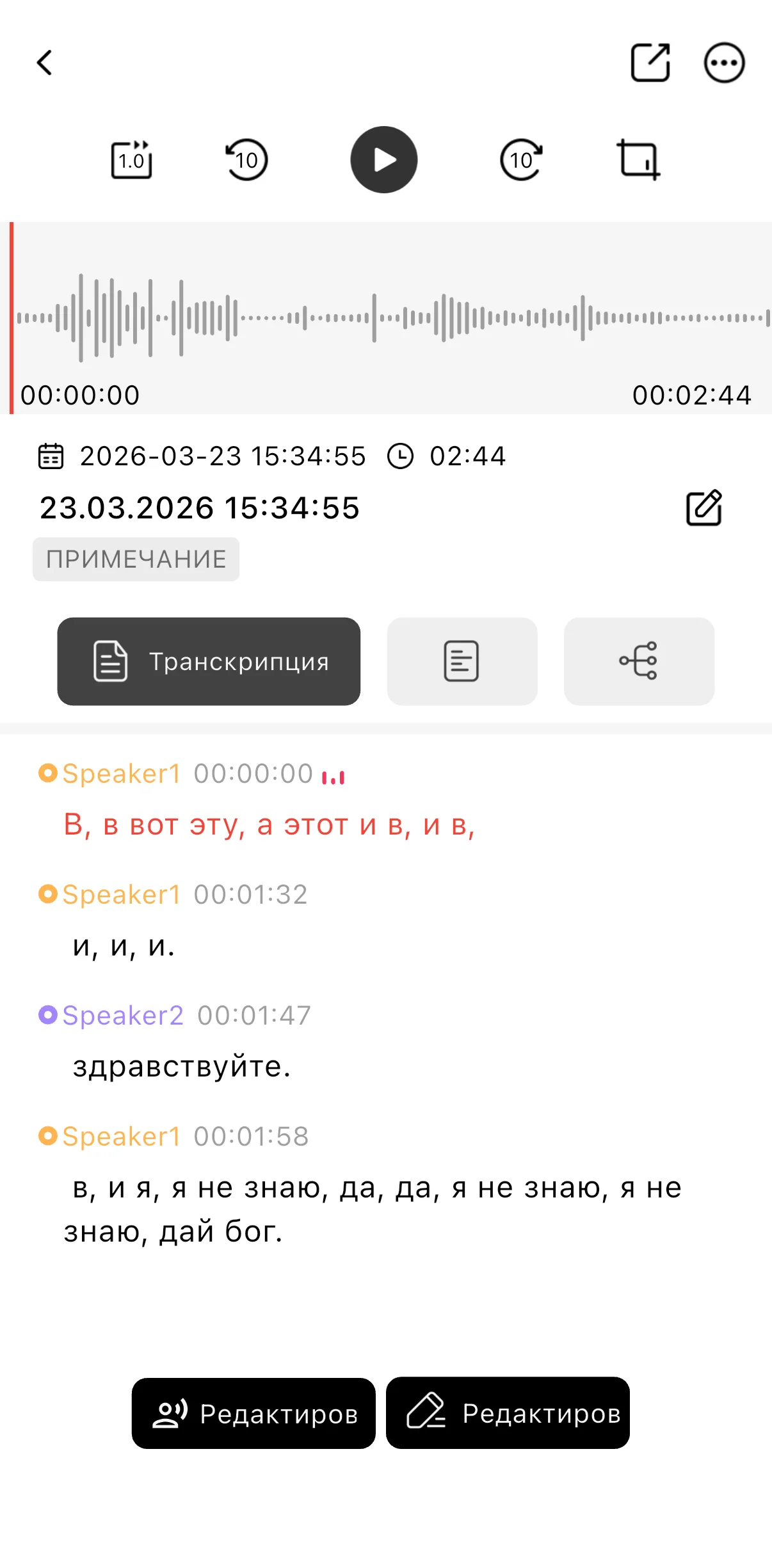The image size is (772, 1568).
Task: Open the playback speed 1.0 selector
Action: [131, 159]
